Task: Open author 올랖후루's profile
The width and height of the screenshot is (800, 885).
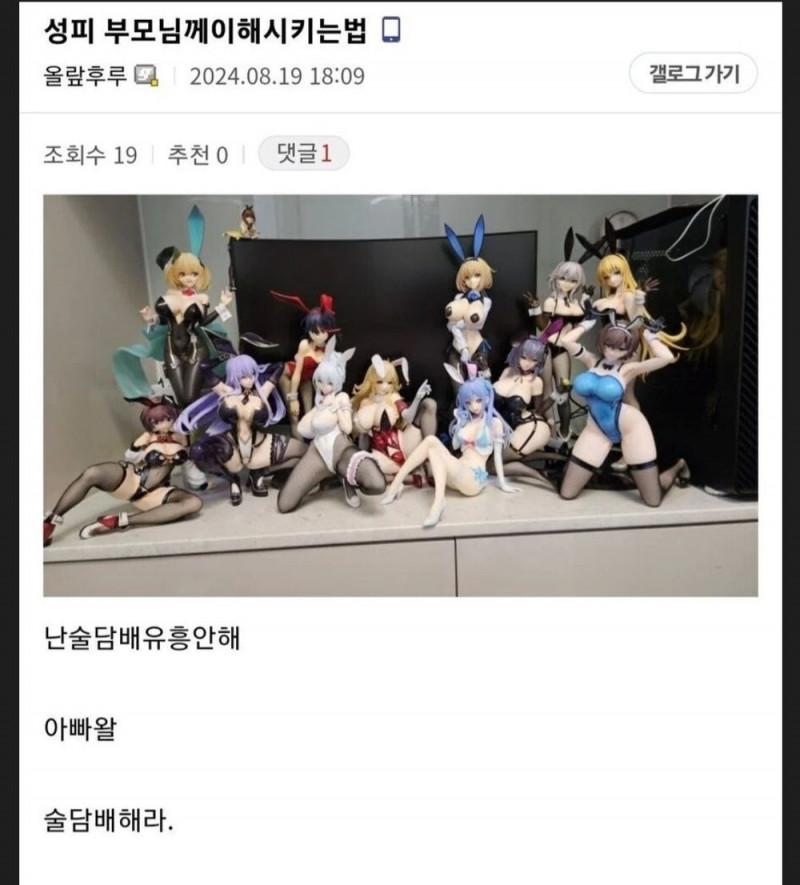Action: point(86,76)
